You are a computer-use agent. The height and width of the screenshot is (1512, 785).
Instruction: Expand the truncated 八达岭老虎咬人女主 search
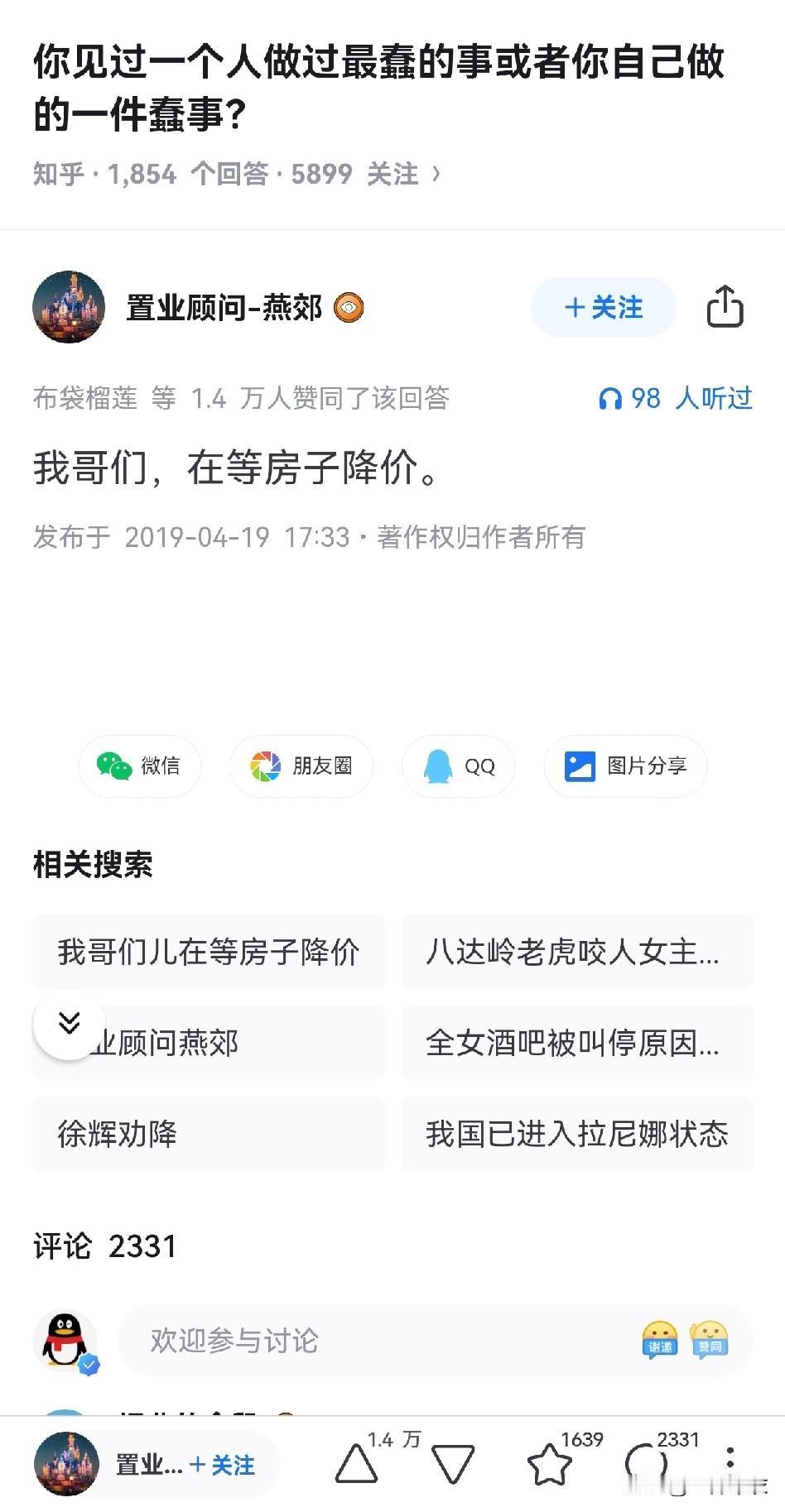(x=576, y=953)
